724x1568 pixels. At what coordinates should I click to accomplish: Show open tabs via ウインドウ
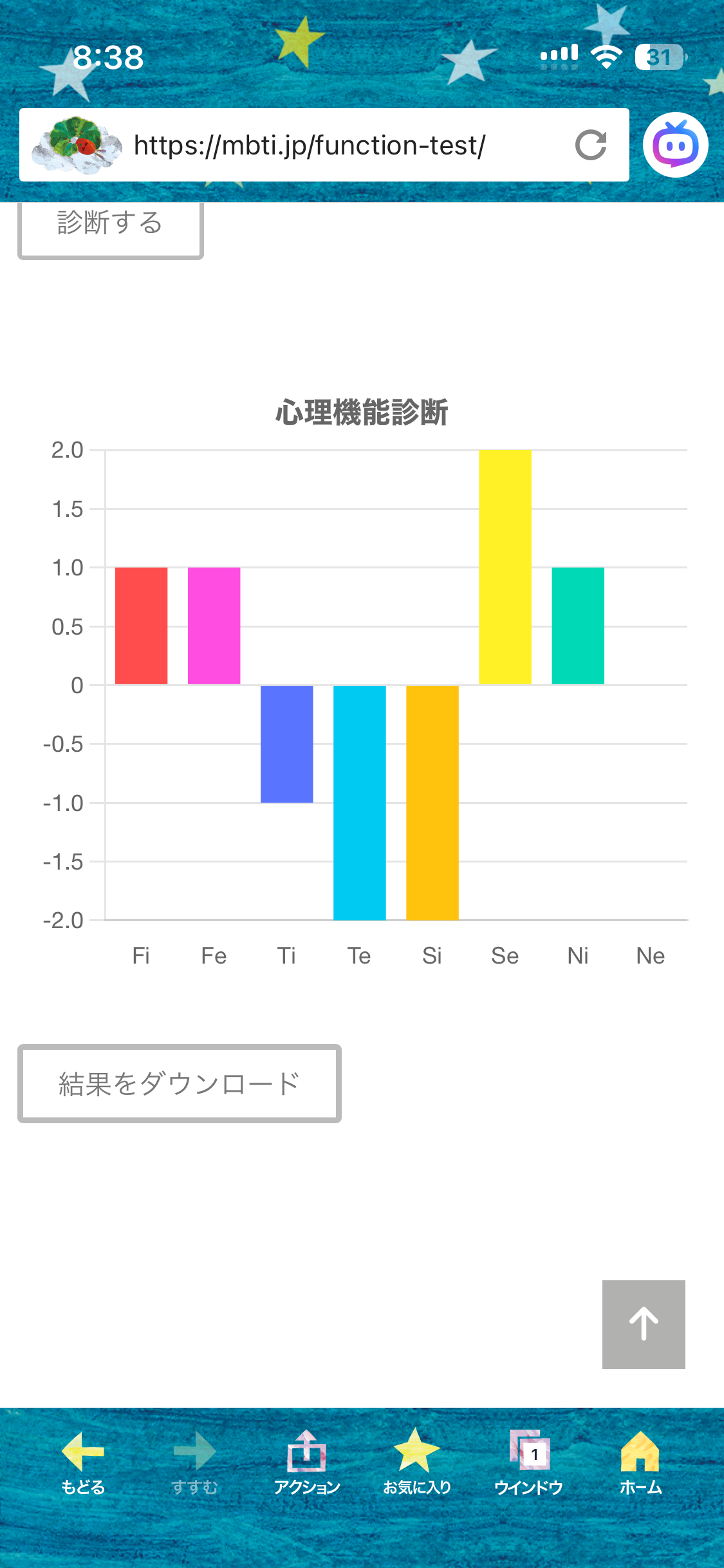(529, 1462)
